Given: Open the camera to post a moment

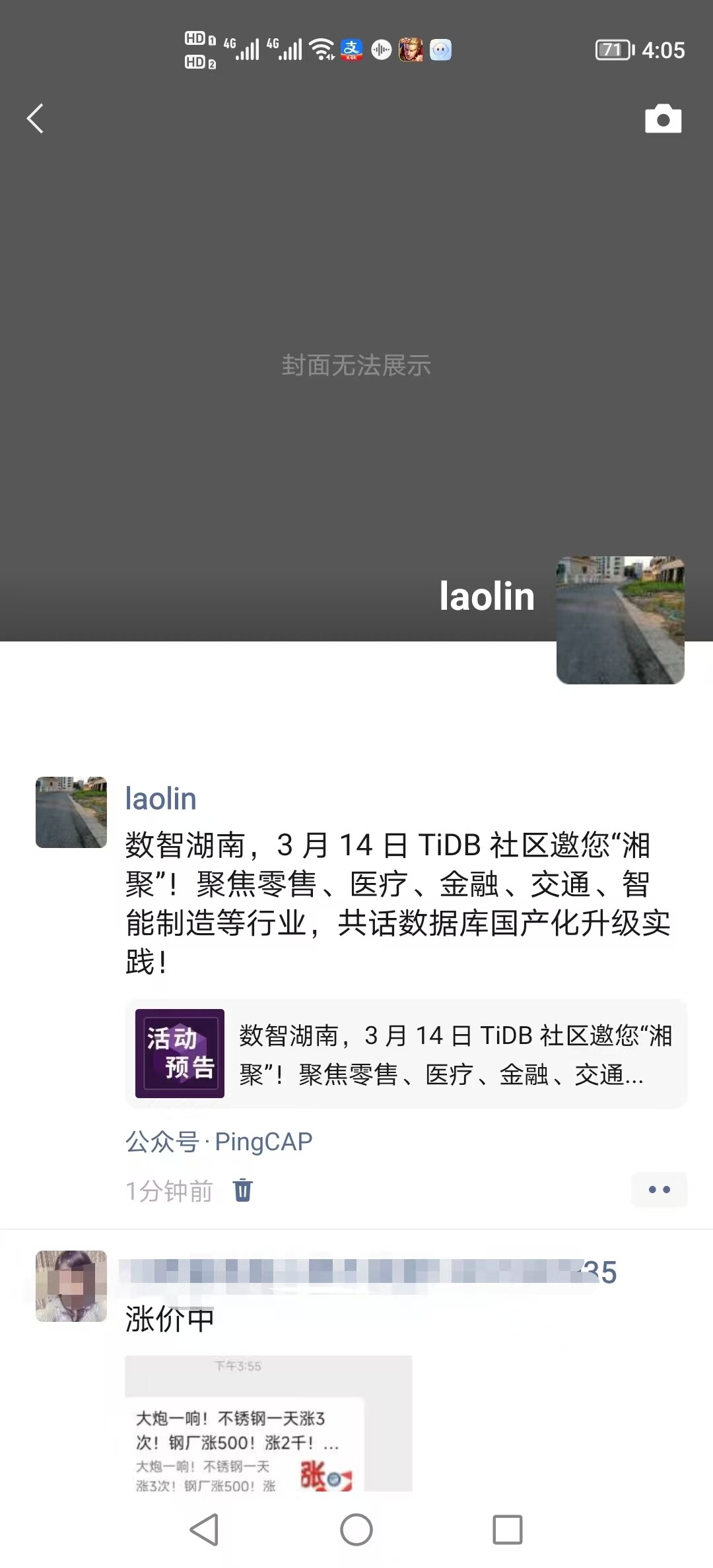Looking at the screenshot, I should point(663,119).
